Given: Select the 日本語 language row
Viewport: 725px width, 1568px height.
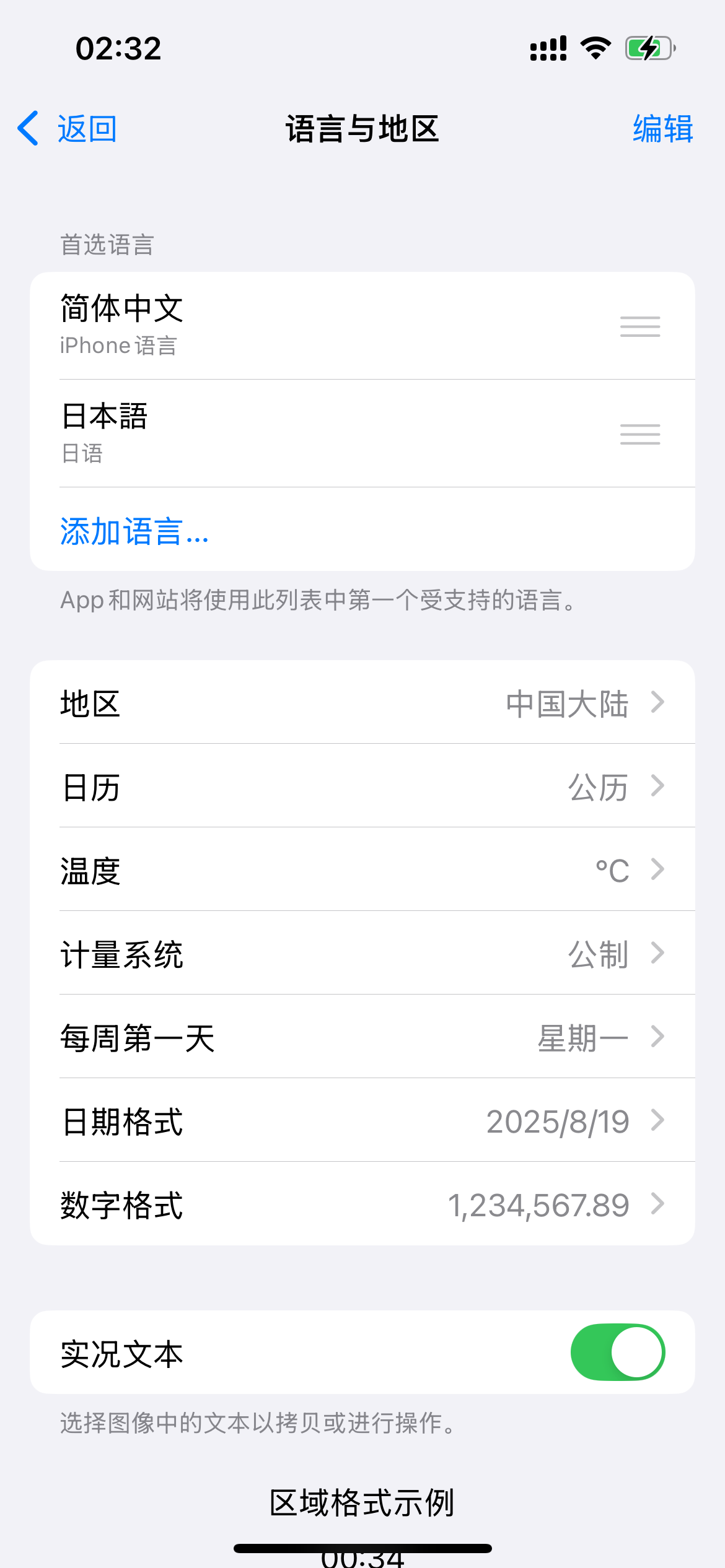Looking at the screenshot, I should (x=310, y=433).
